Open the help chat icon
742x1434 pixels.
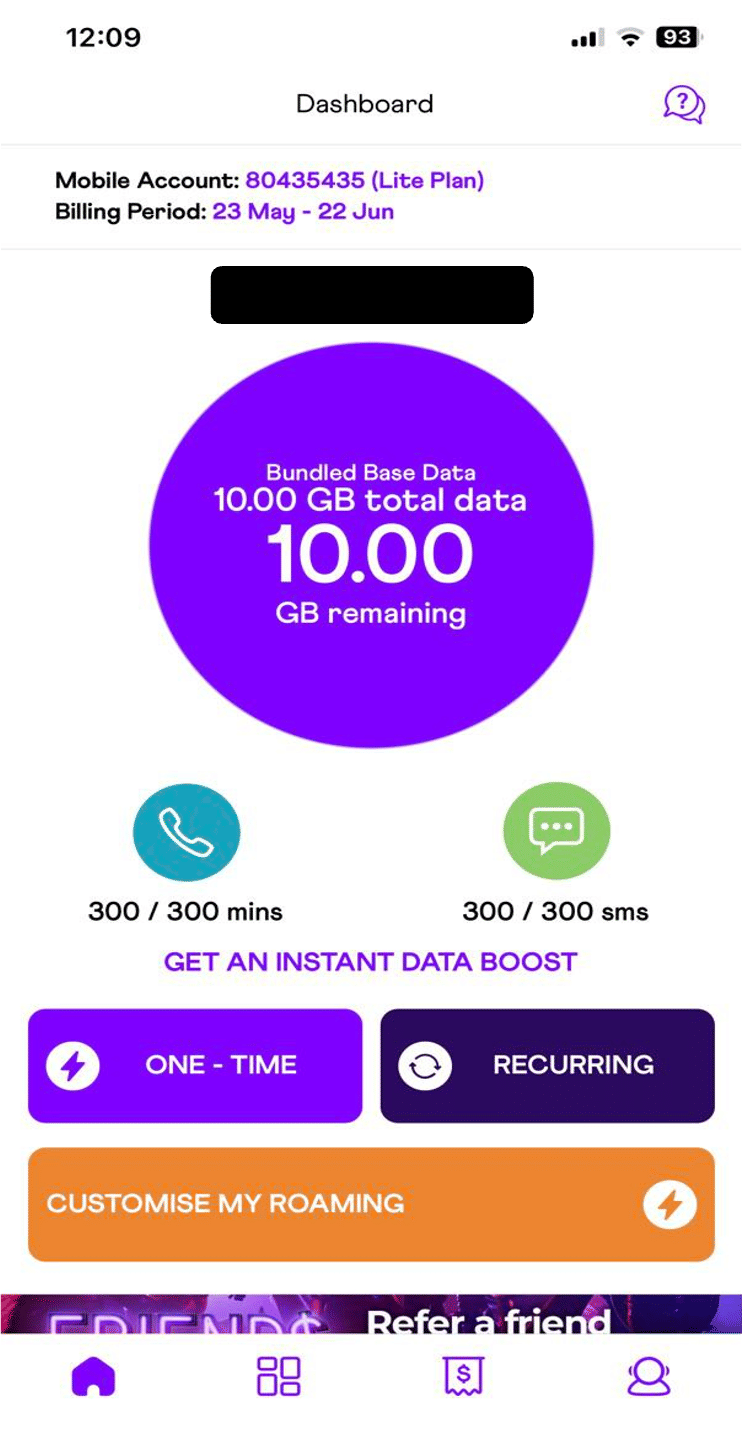[x=684, y=103]
